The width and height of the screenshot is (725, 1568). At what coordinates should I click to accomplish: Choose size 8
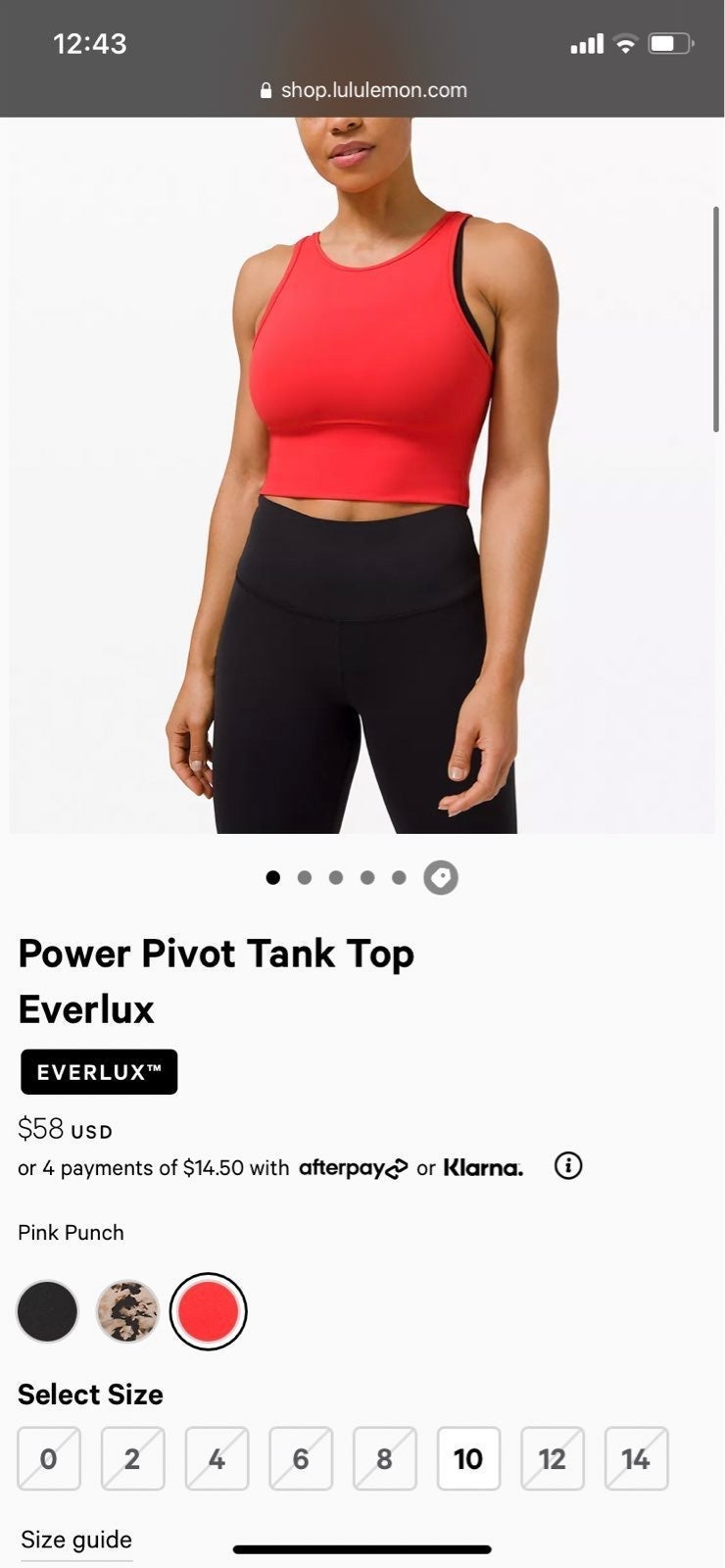[384, 1459]
